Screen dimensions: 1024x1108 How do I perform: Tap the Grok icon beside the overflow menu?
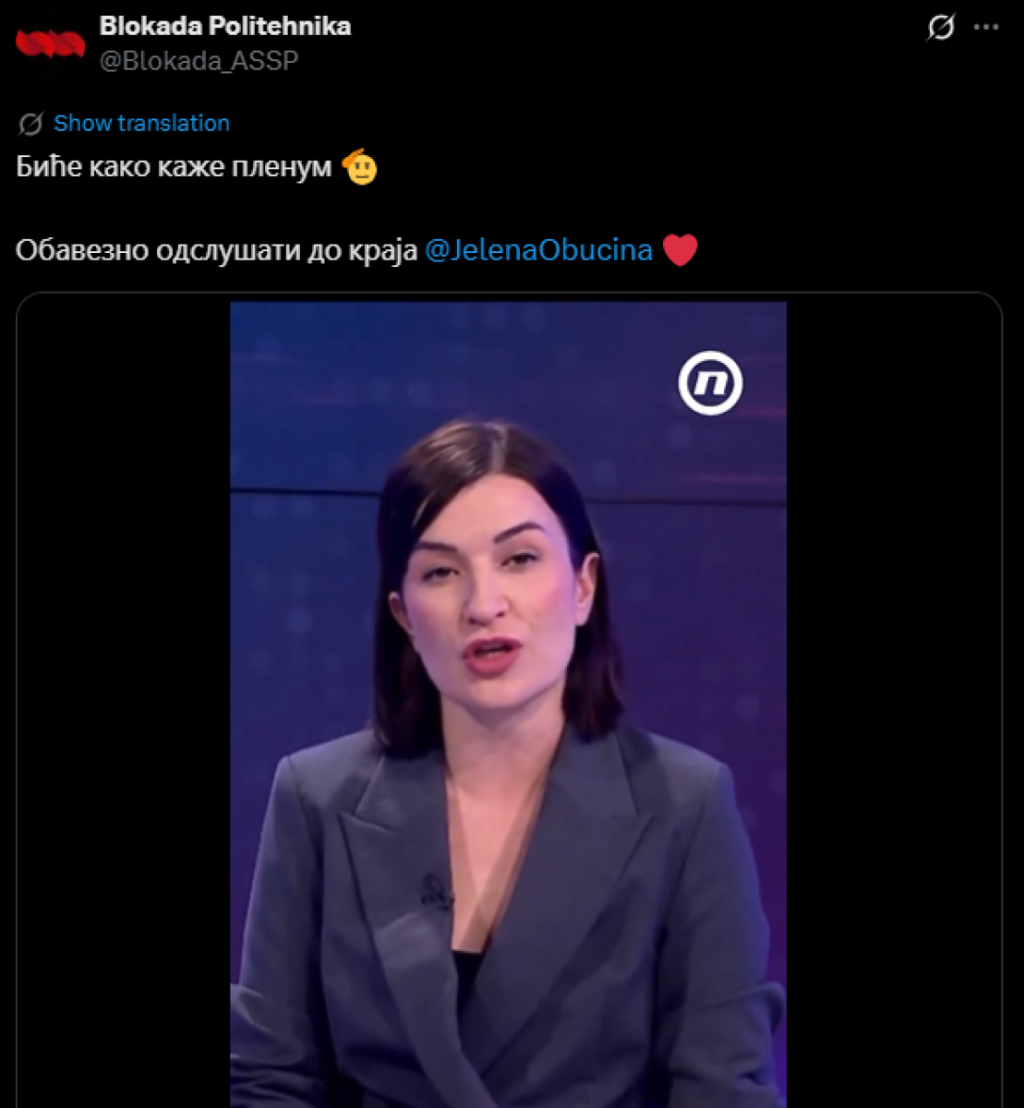pos(940,28)
